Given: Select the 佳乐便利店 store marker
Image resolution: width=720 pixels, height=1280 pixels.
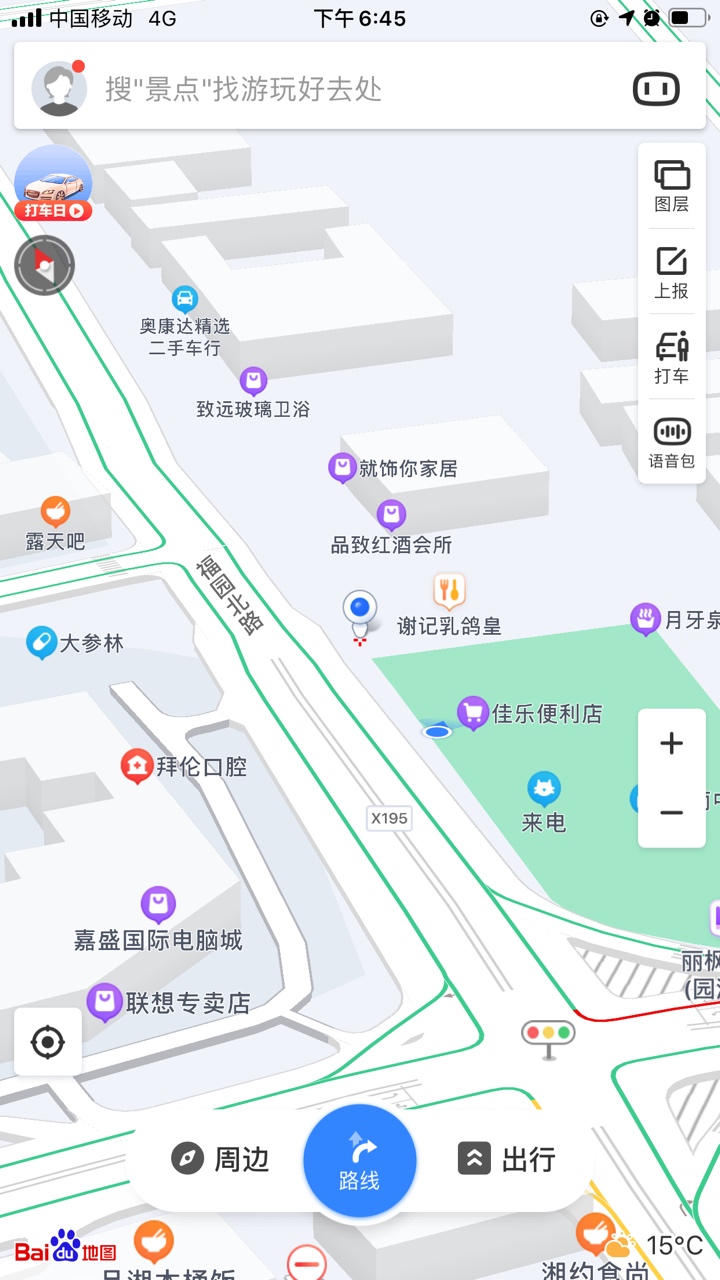Looking at the screenshot, I should 472,713.
